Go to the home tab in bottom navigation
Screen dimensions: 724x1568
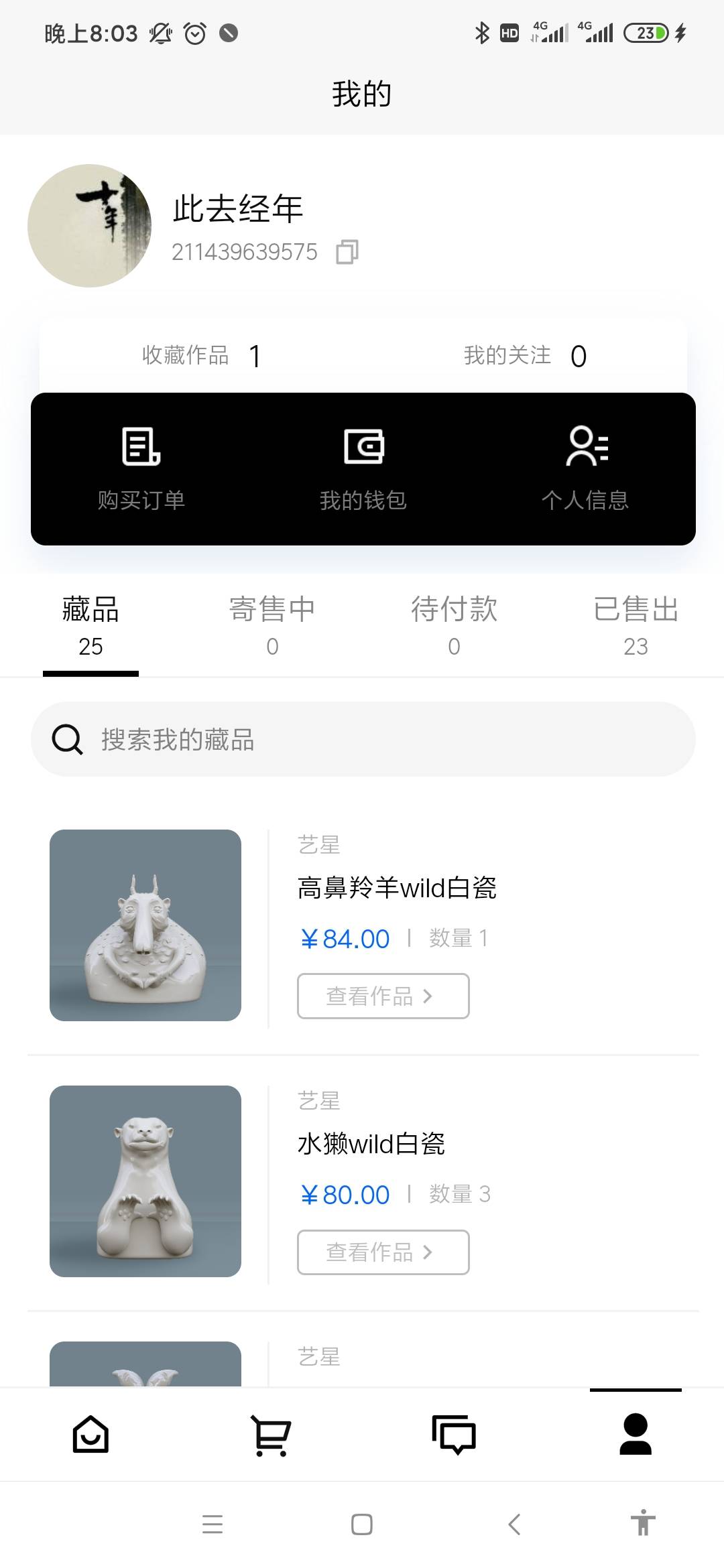click(90, 1435)
